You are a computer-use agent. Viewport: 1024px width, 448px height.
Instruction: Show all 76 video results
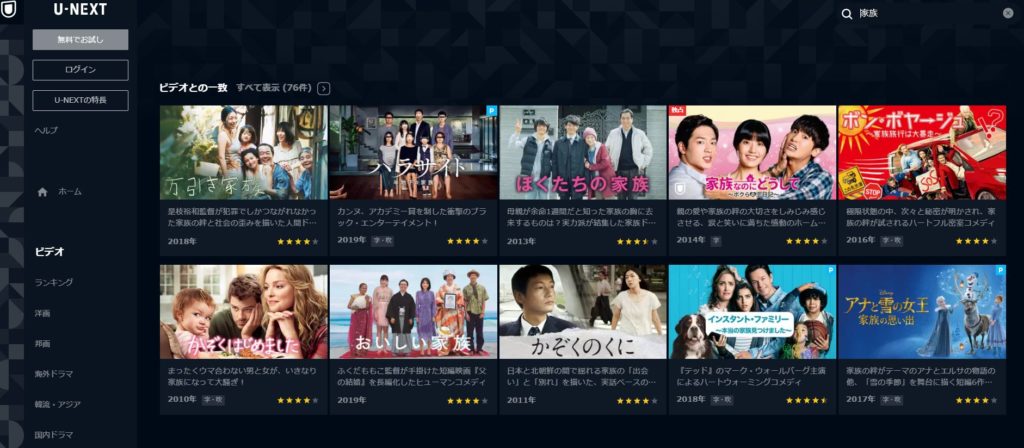(x=283, y=88)
